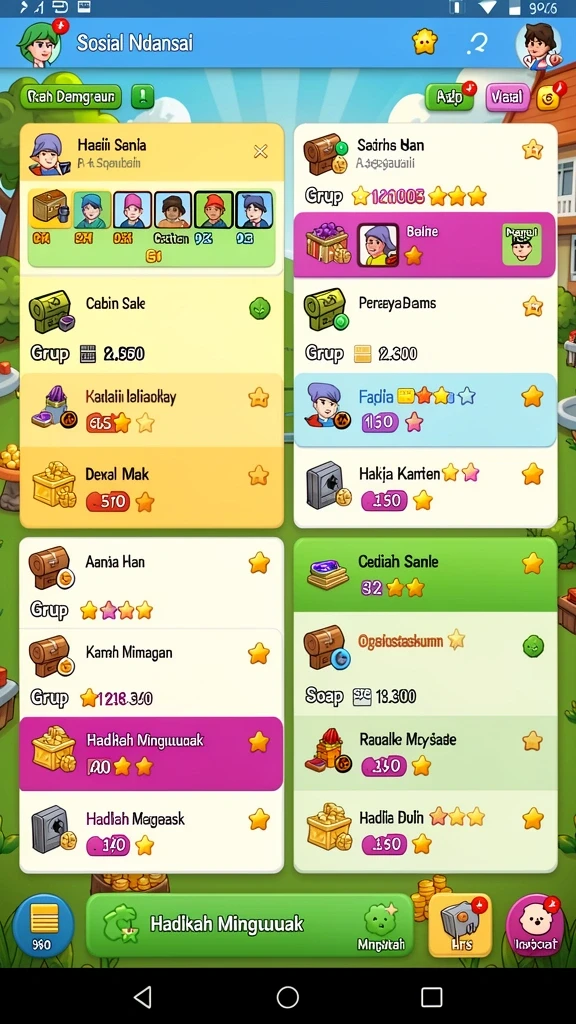The height and width of the screenshot is (1024, 576).
Task: Tap the pink Viatal button
Action: (507, 97)
